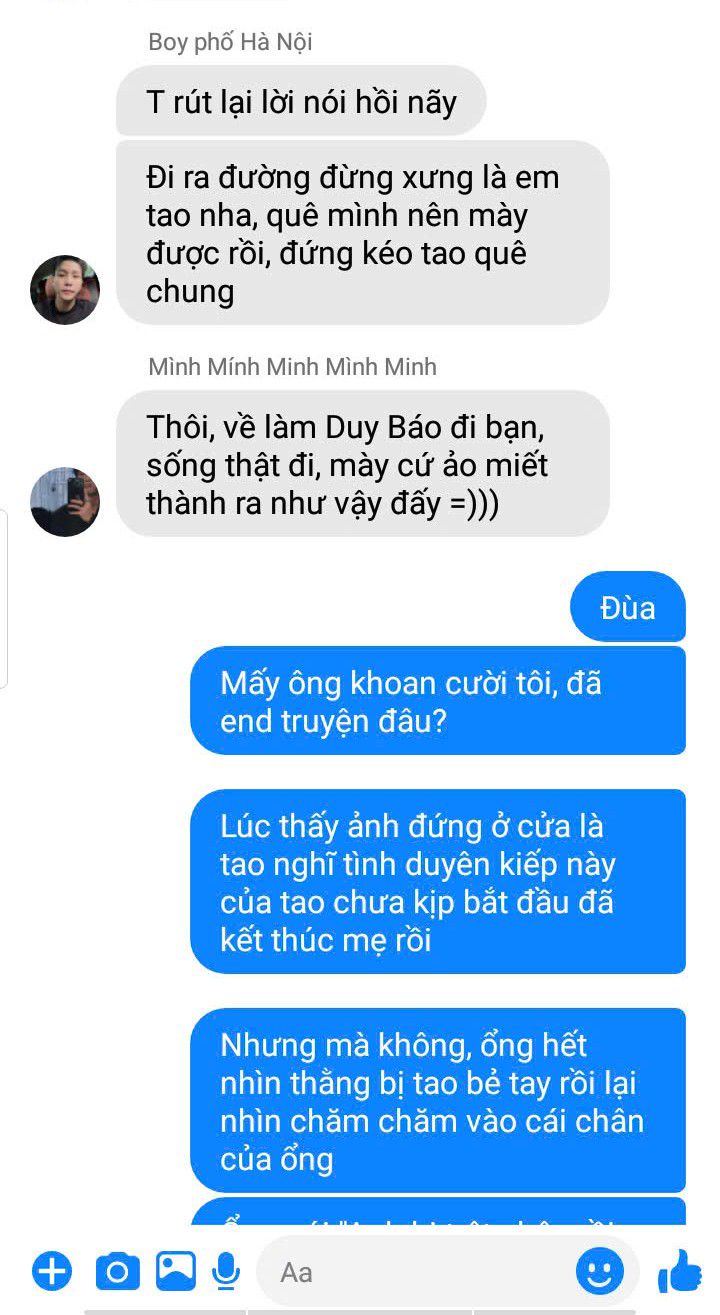Open the photo gallery picker
This screenshot has width=720, height=1315.
point(176,1272)
